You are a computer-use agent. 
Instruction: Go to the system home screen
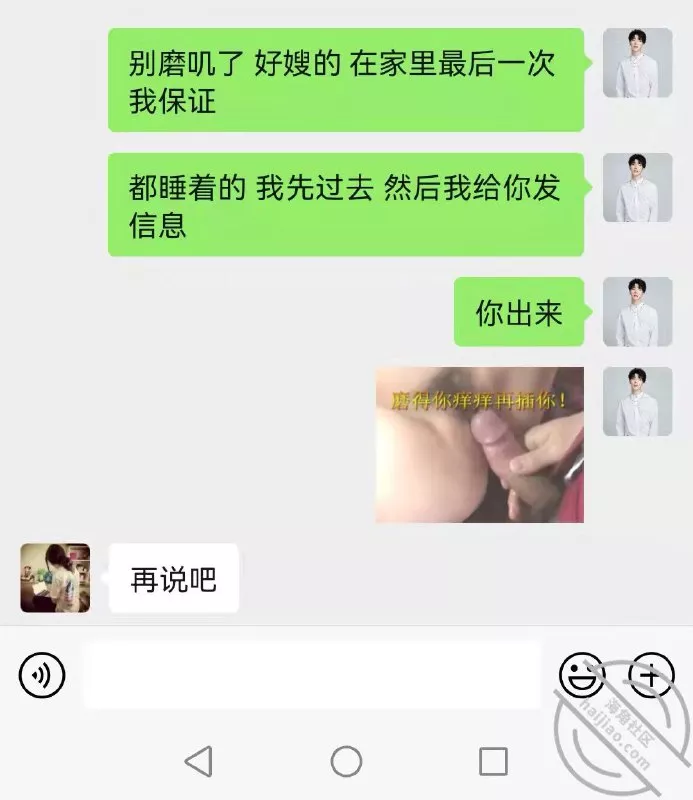click(346, 762)
